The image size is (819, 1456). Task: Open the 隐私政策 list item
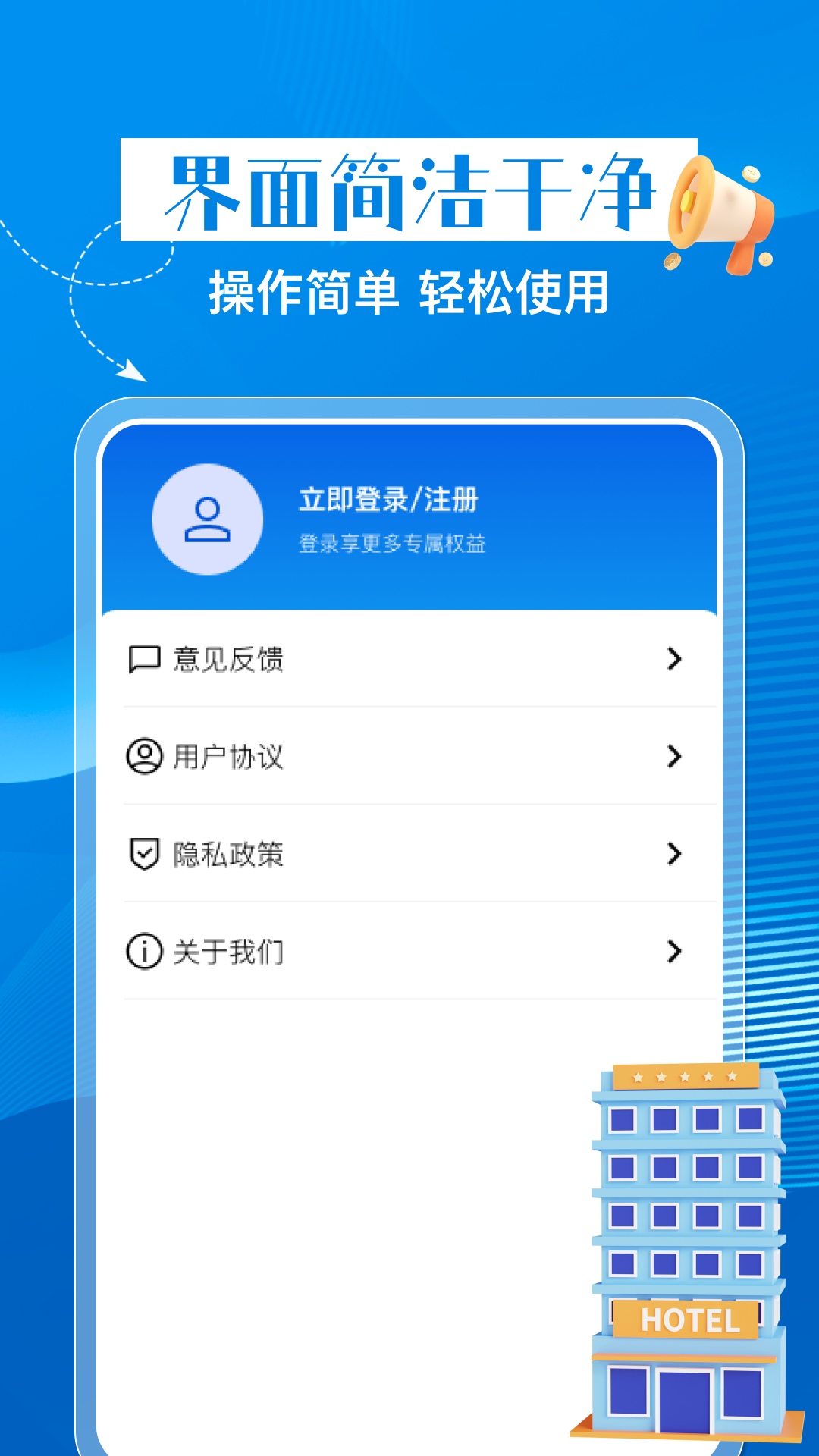[409, 854]
